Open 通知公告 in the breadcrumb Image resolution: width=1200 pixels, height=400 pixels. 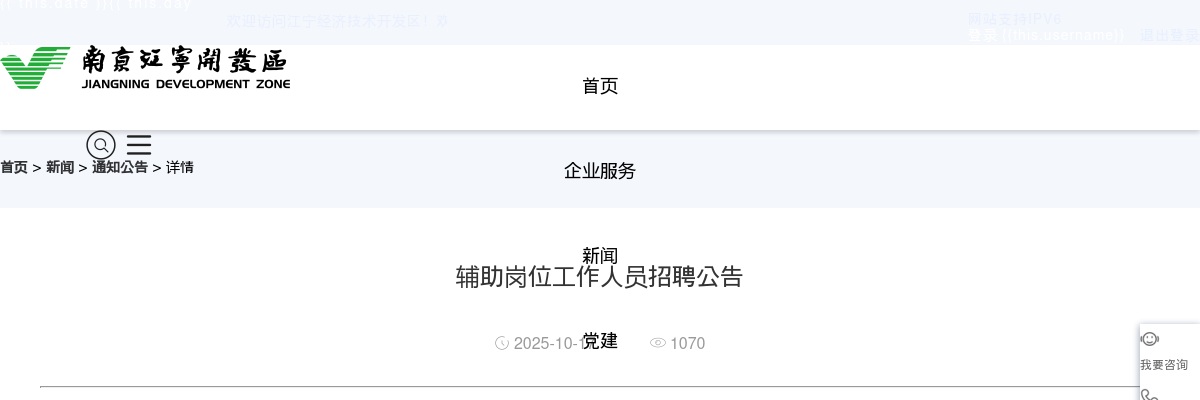click(x=120, y=167)
